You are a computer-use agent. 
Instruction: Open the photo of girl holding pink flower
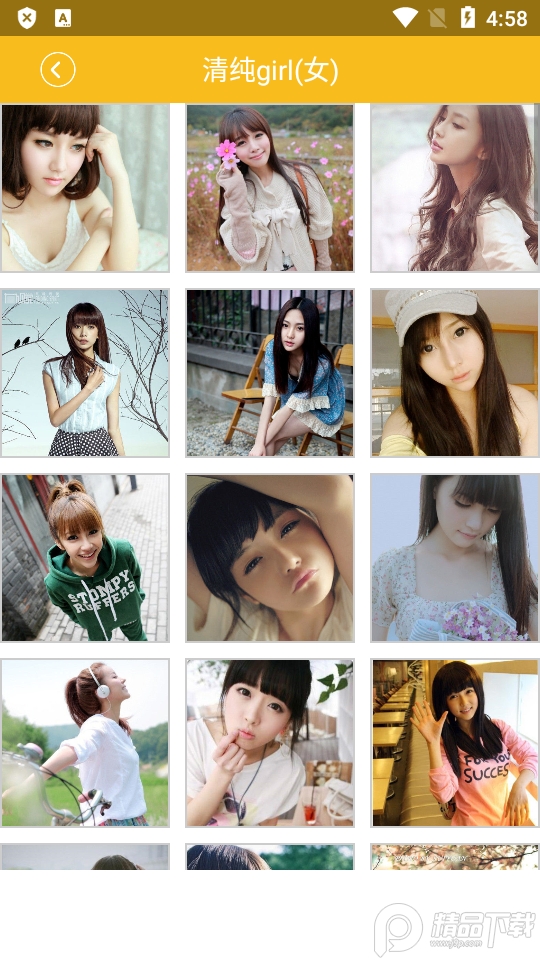point(270,188)
